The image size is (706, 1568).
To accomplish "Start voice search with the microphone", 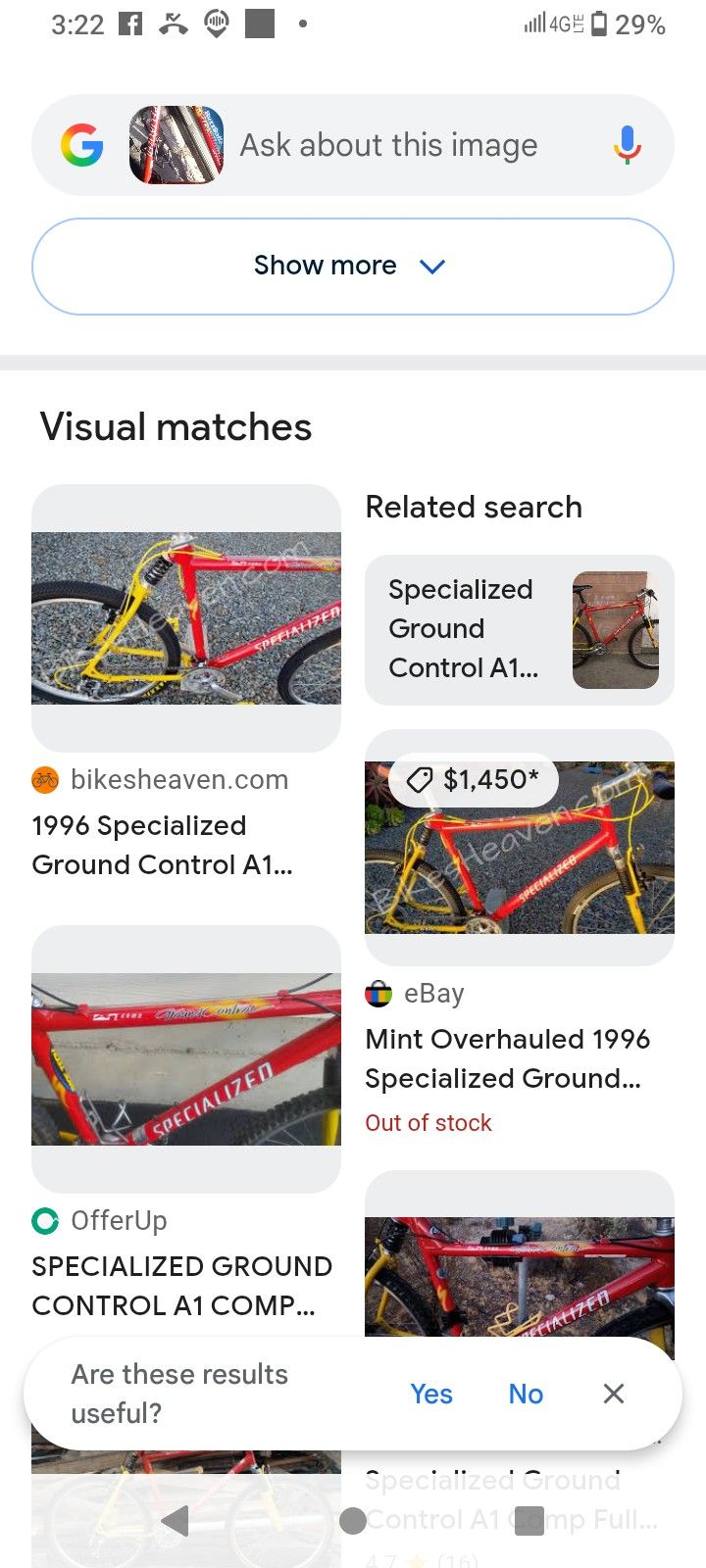I will [x=628, y=145].
